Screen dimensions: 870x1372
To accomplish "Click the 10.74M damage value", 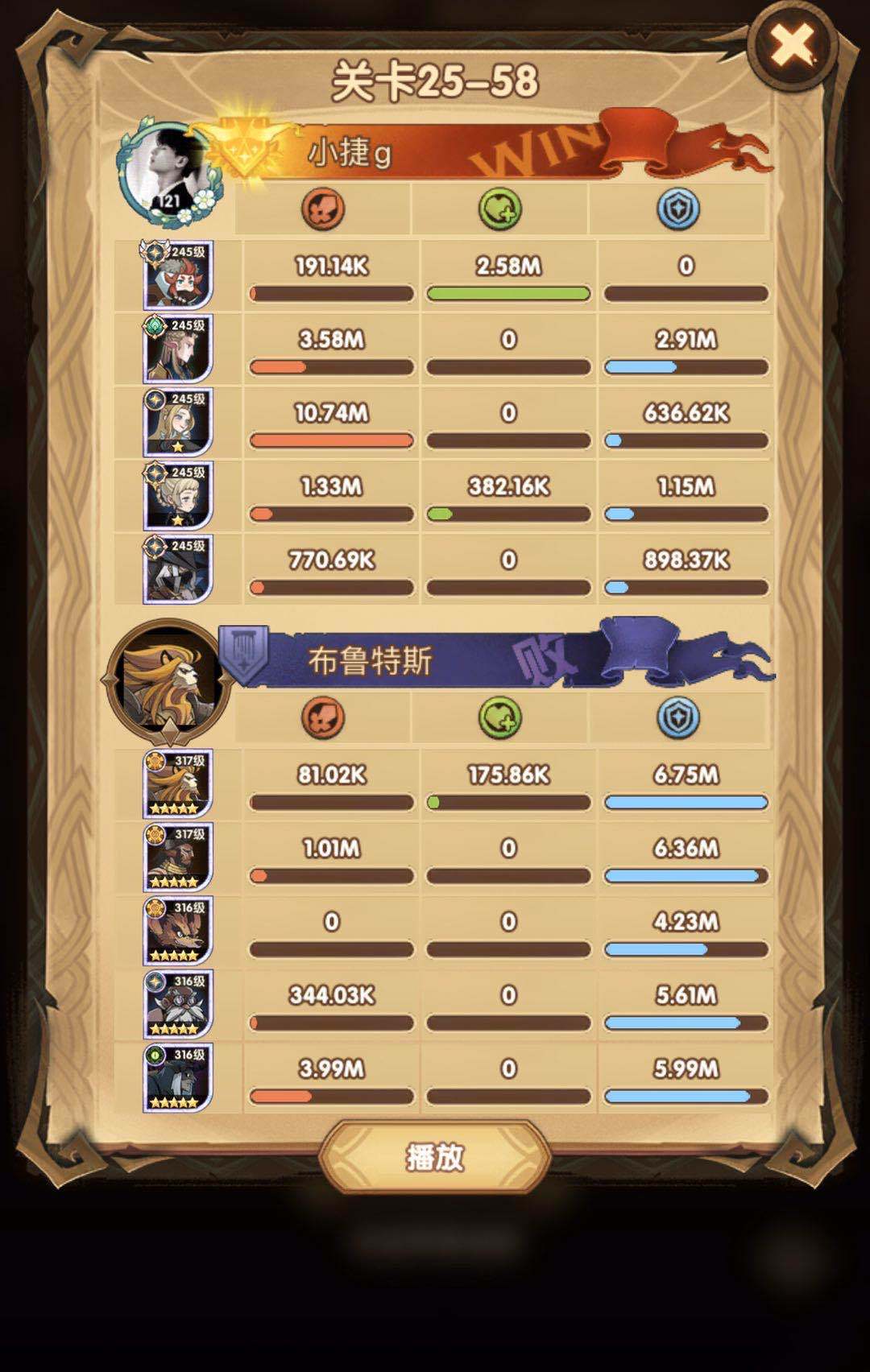I will pyautogui.click(x=330, y=411).
